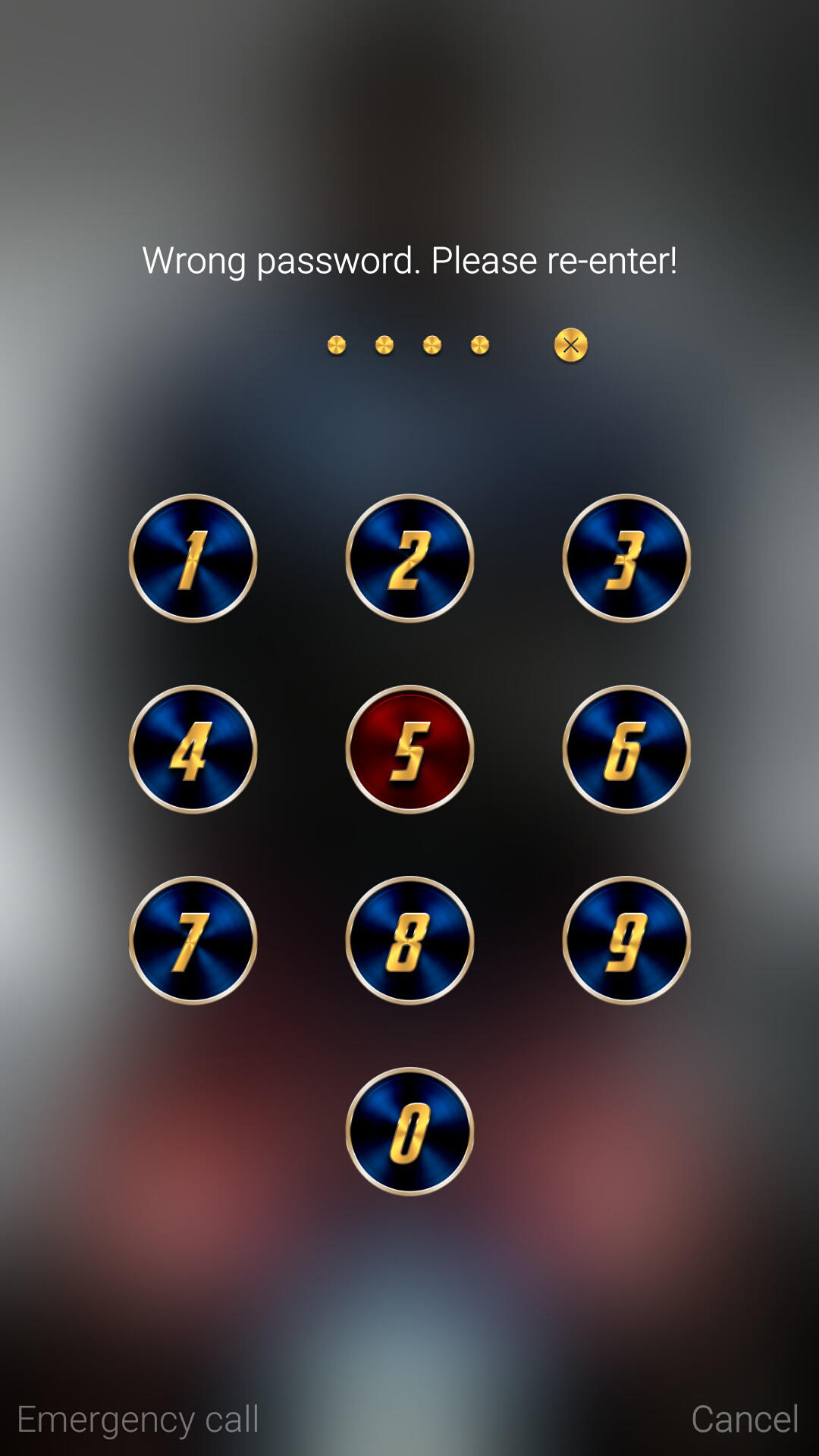
Task: Tap the number 4 key
Action: [193, 749]
